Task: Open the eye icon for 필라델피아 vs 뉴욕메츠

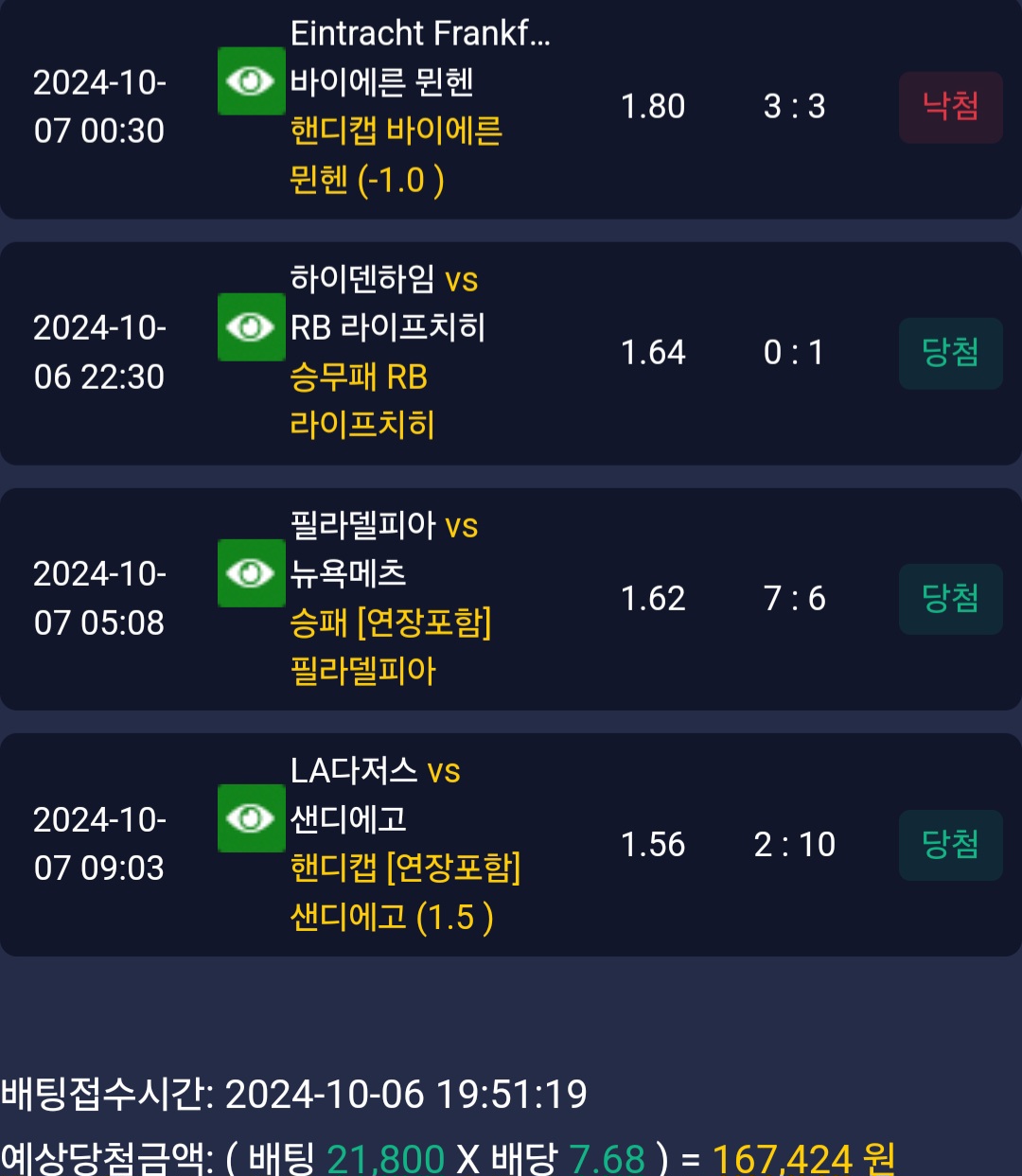Action: (x=251, y=573)
